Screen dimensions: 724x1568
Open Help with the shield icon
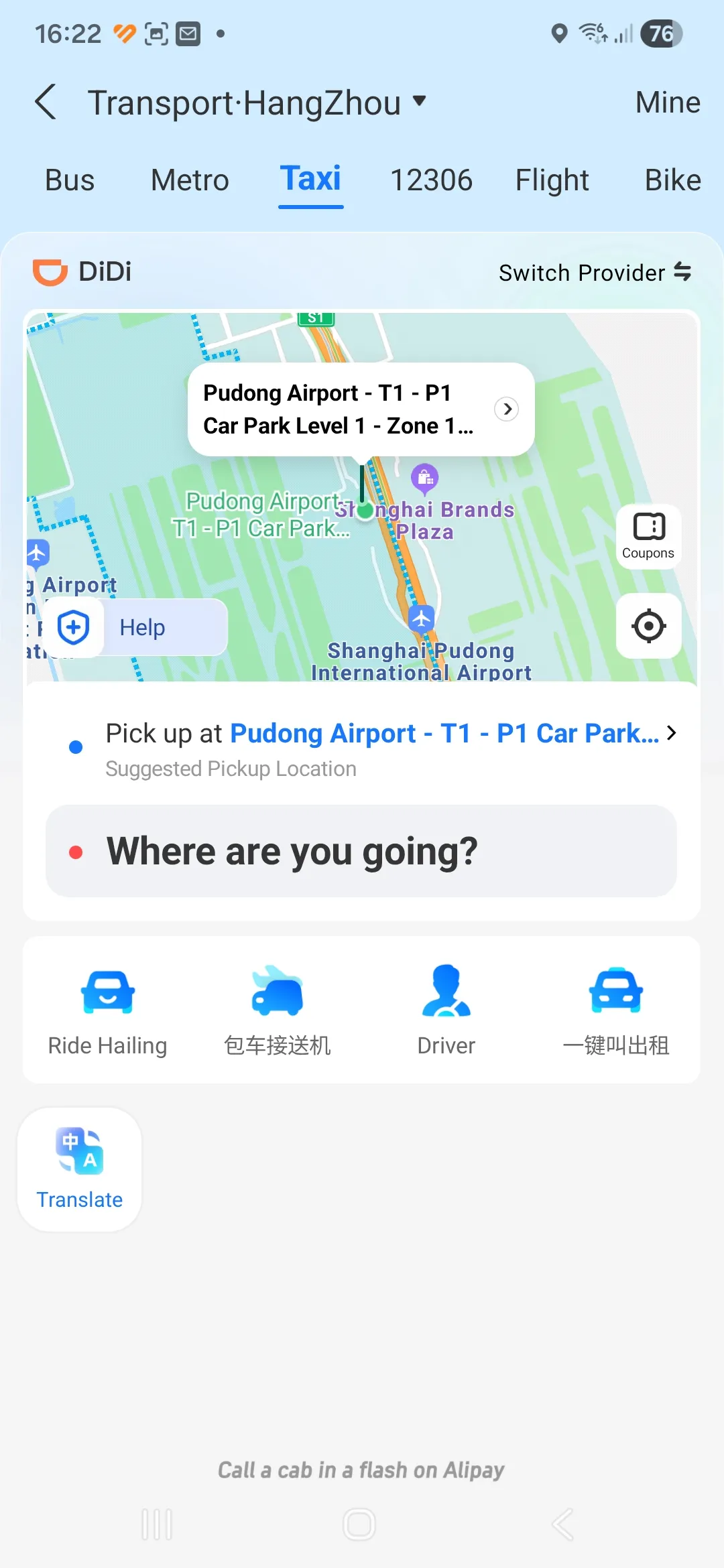click(72, 627)
